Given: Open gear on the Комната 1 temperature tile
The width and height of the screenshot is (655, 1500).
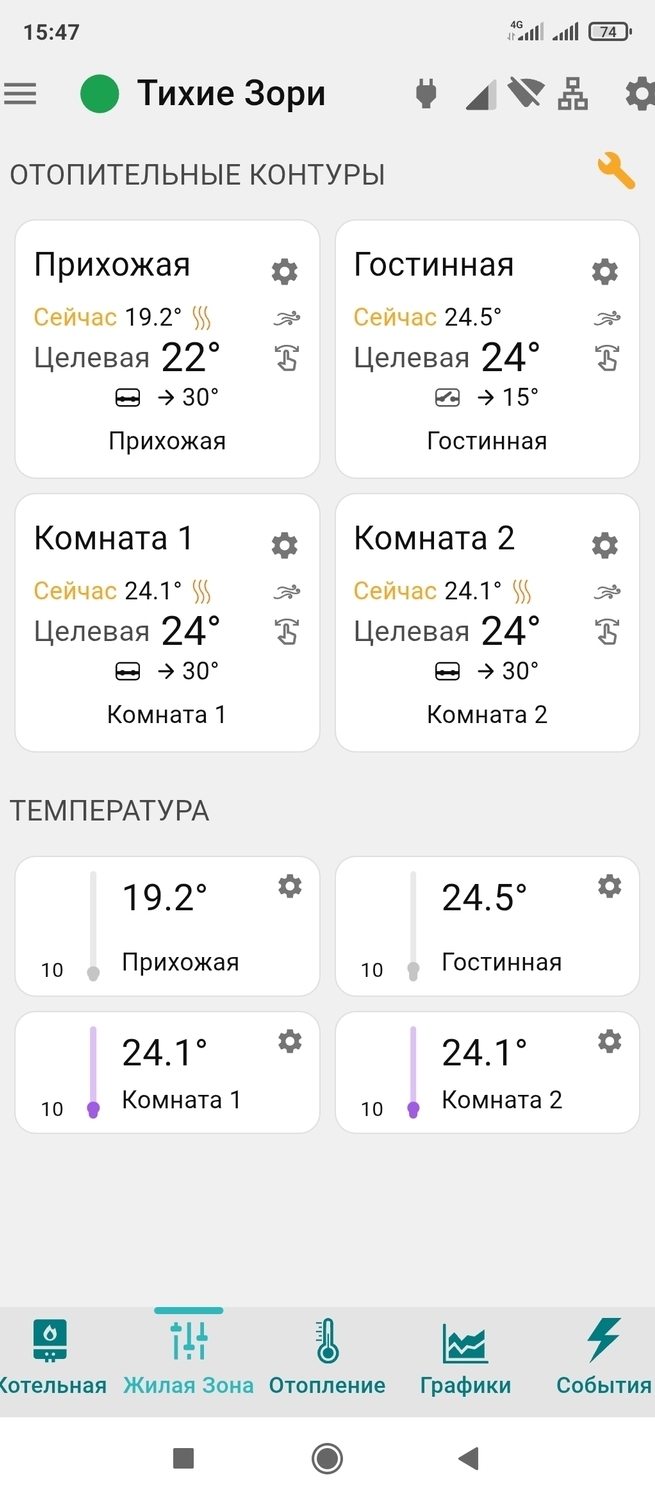Looking at the screenshot, I should click(290, 1041).
